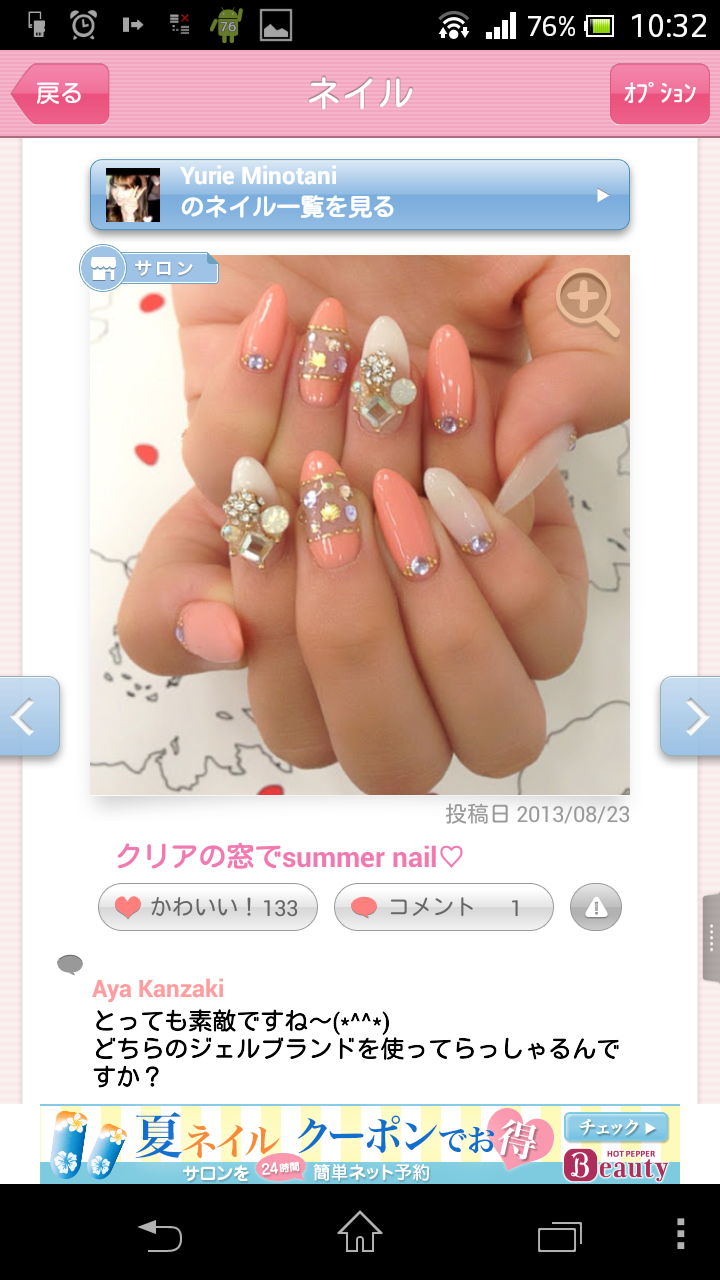Viewport: 720px width, 1280px height.
Task: Open the オプション menu
Action: 660,94
